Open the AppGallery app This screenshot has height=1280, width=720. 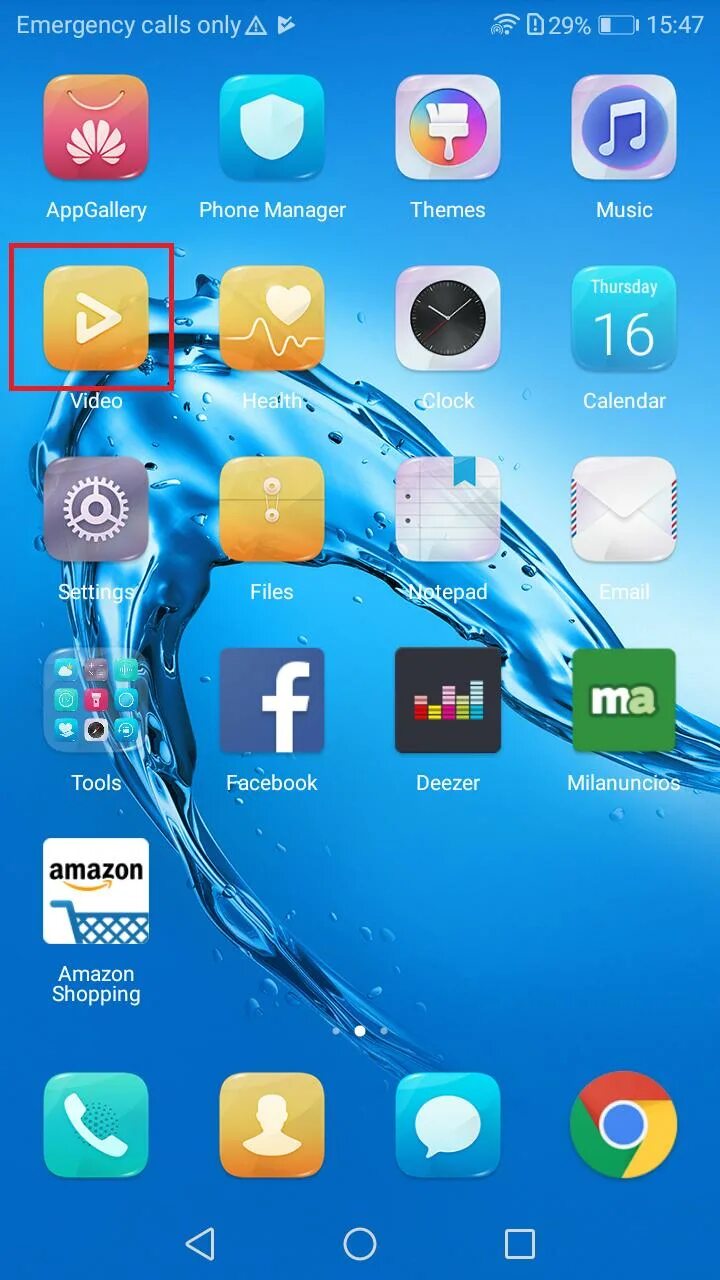(x=96, y=127)
